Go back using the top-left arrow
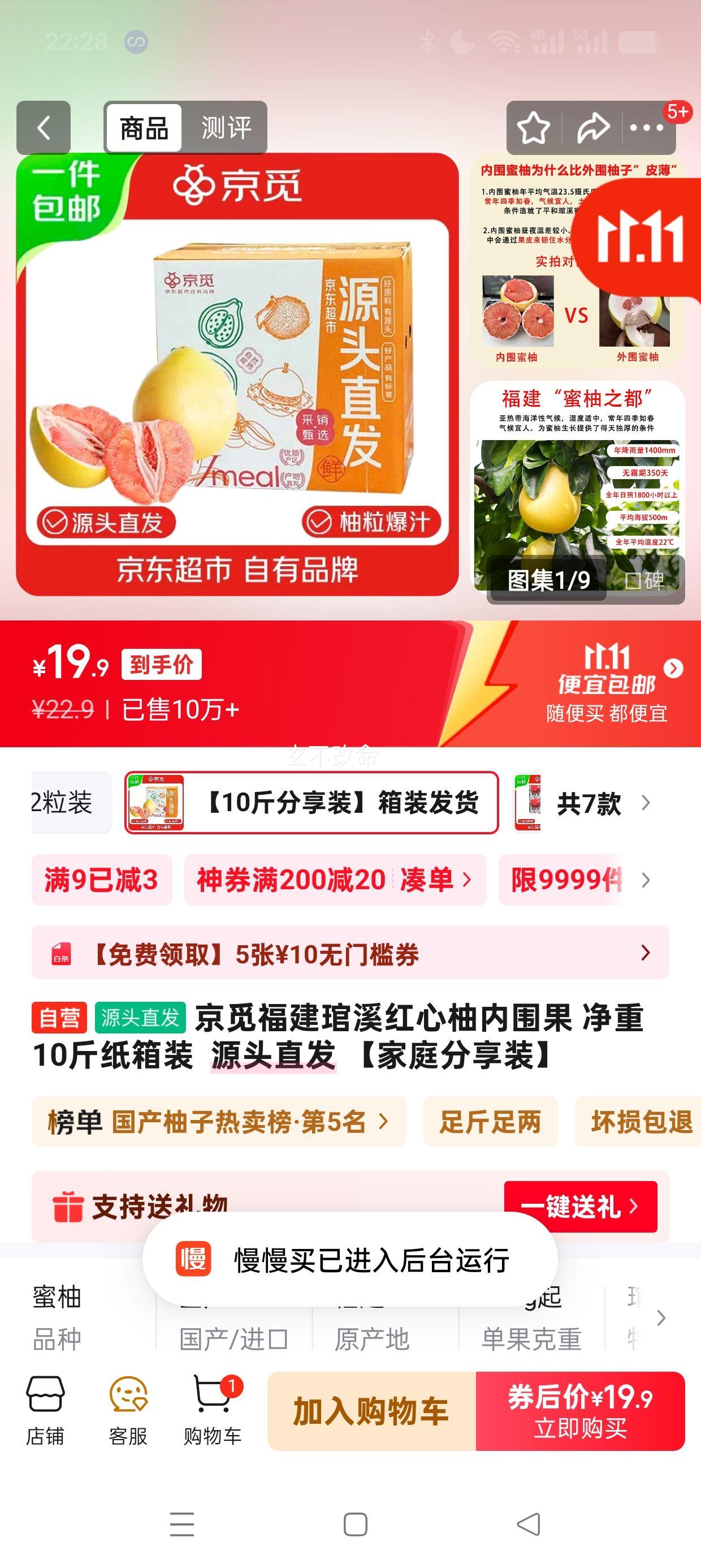Image resolution: width=701 pixels, height=1568 pixels. (43, 128)
